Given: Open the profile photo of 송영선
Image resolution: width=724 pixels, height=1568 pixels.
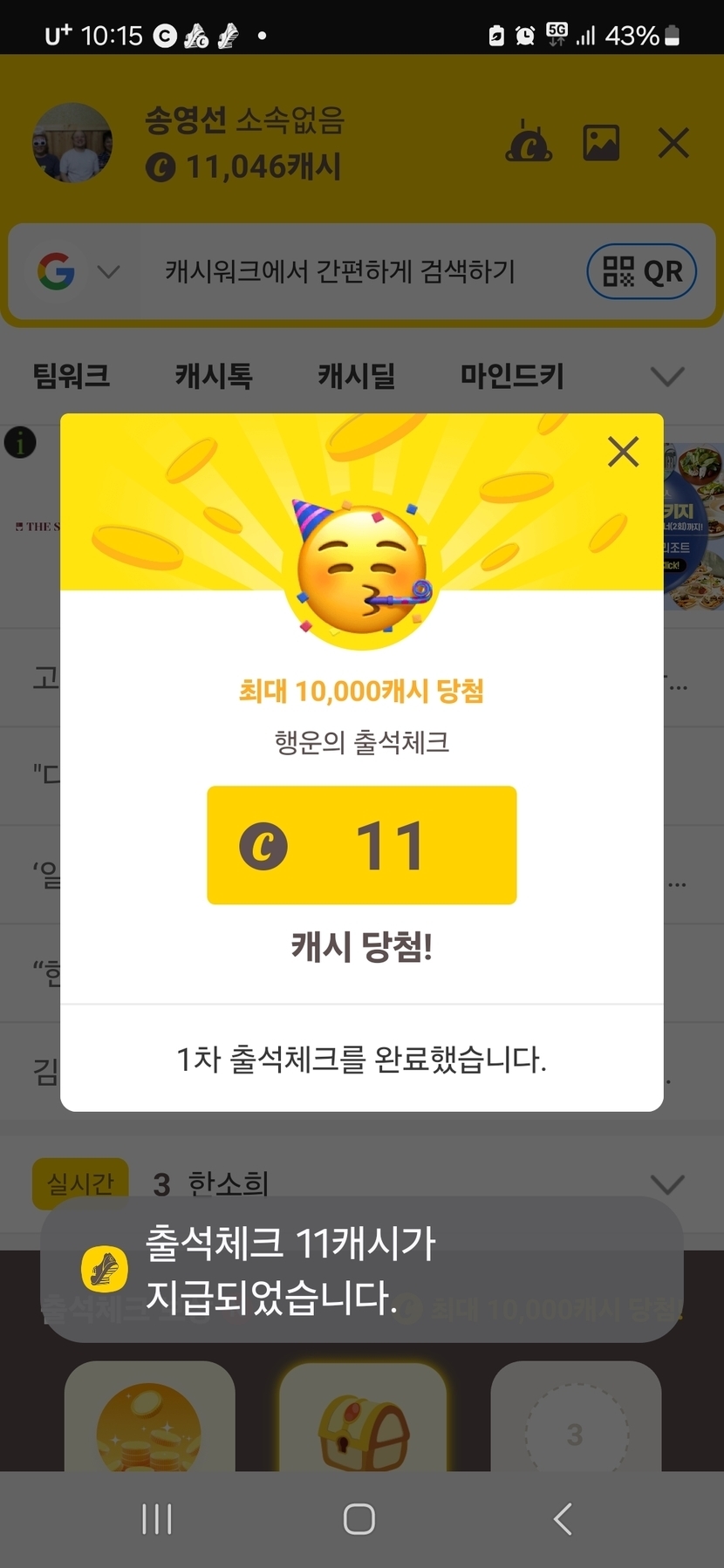Looking at the screenshot, I should [72, 143].
